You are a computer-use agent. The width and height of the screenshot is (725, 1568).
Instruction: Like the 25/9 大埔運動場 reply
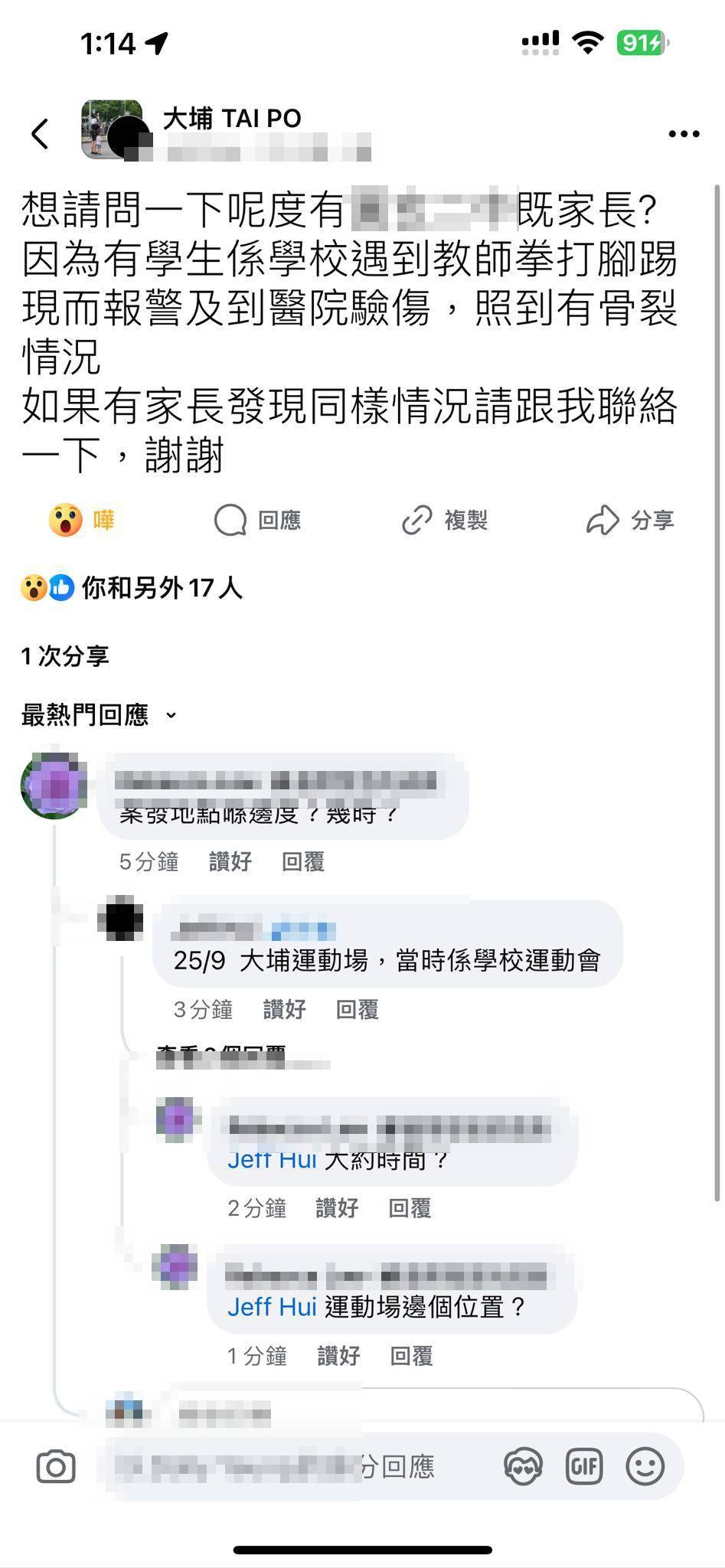(285, 1009)
